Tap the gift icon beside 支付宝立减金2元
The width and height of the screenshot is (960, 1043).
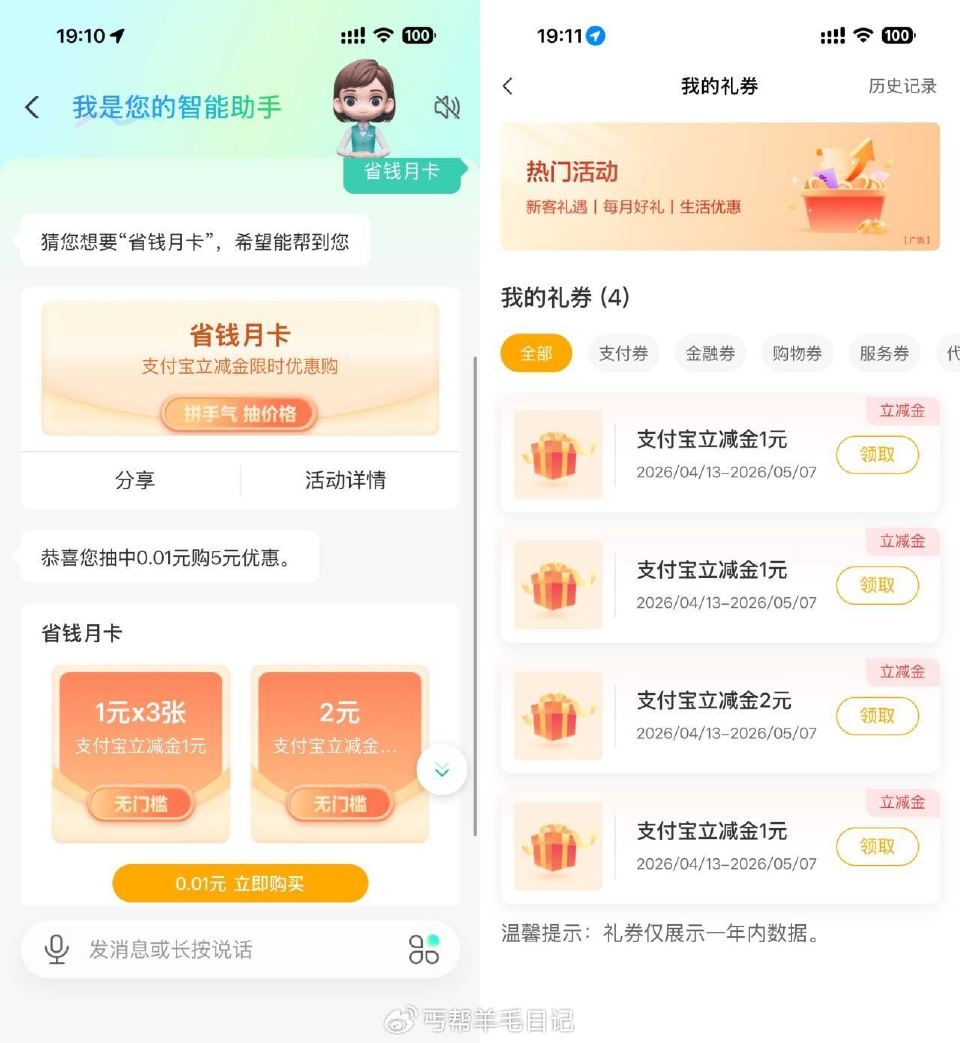click(x=557, y=716)
